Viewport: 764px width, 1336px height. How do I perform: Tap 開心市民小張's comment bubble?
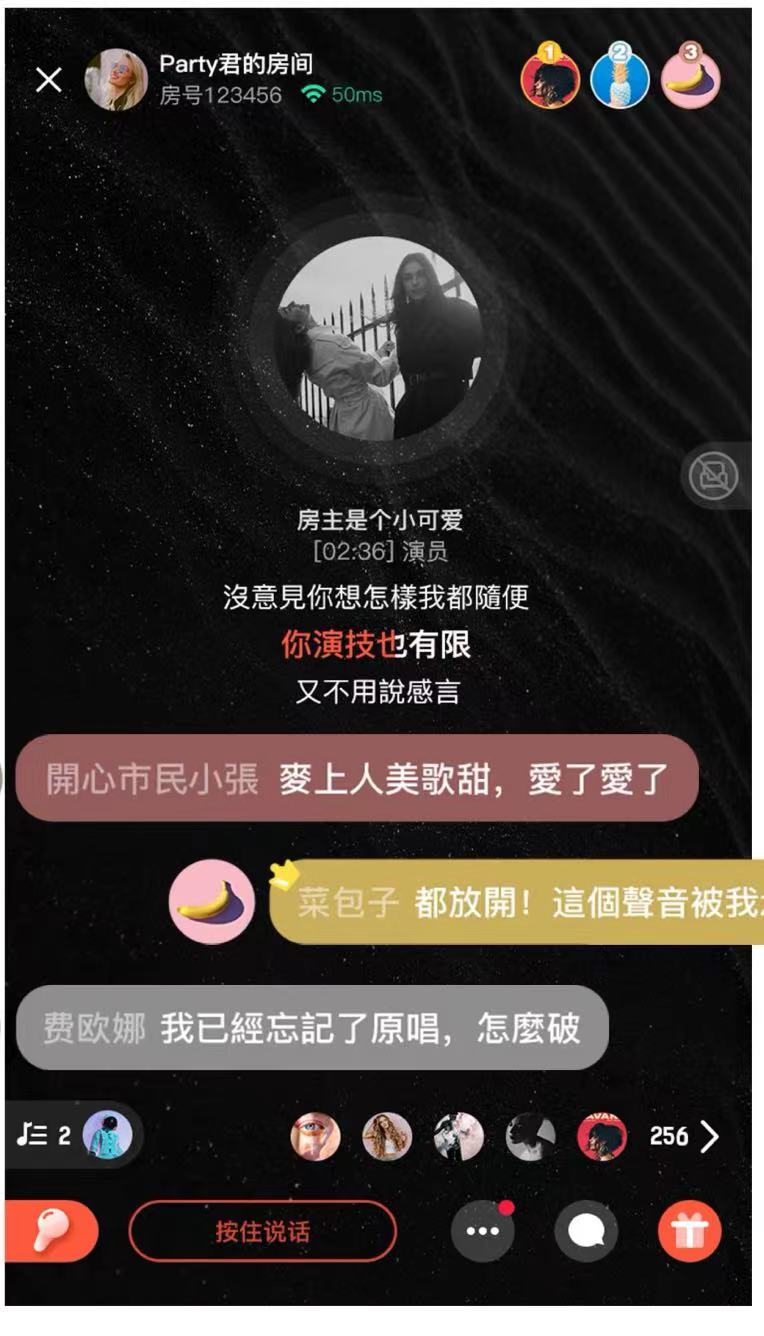tap(357, 778)
